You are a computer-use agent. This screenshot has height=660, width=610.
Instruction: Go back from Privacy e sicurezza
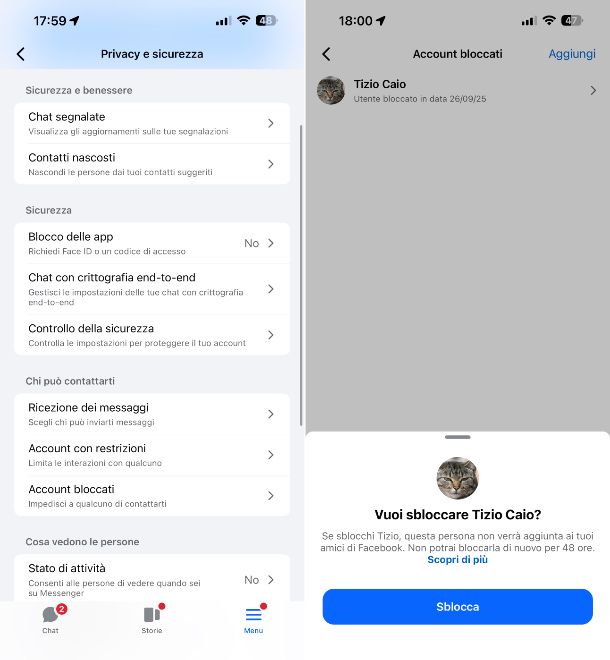[21, 54]
